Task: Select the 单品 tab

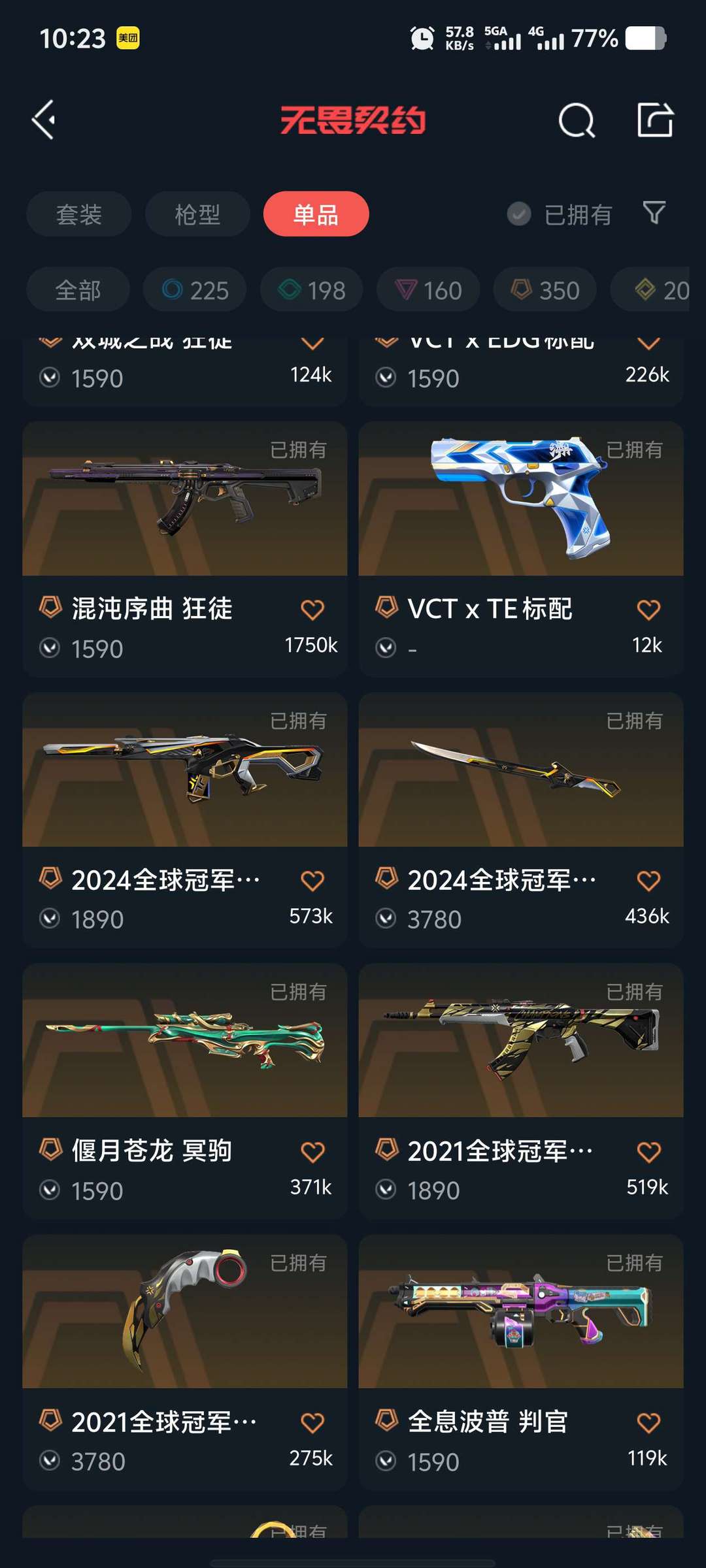Action: [x=316, y=214]
